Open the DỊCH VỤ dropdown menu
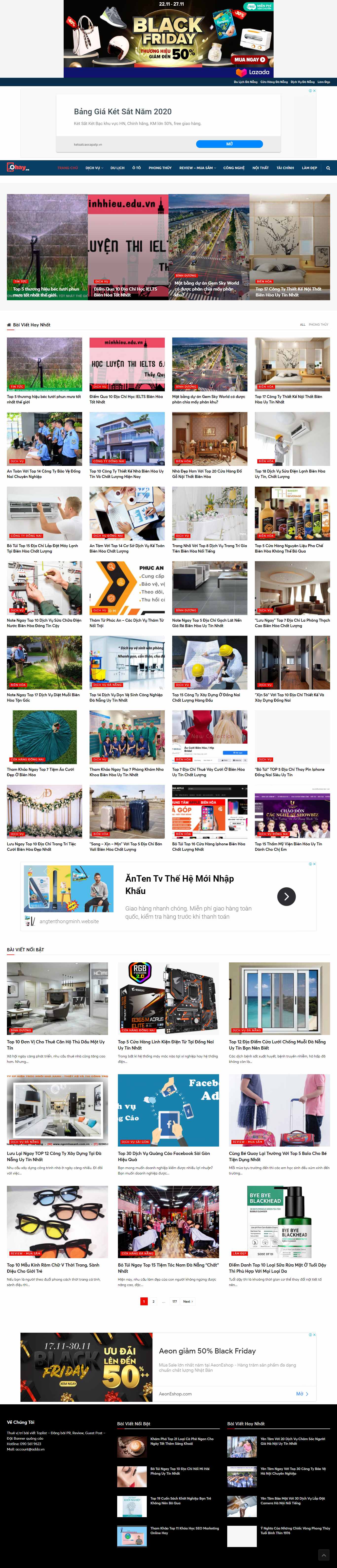 [94, 168]
